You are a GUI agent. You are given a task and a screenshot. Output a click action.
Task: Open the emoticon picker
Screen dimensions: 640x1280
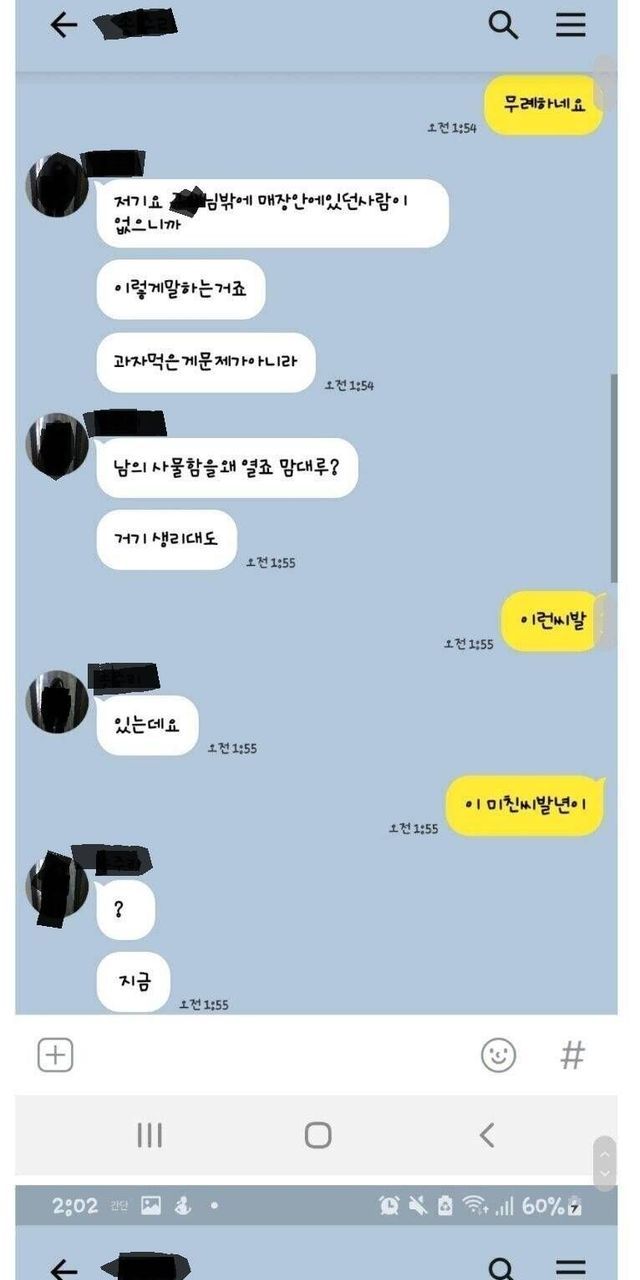[x=498, y=1054]
